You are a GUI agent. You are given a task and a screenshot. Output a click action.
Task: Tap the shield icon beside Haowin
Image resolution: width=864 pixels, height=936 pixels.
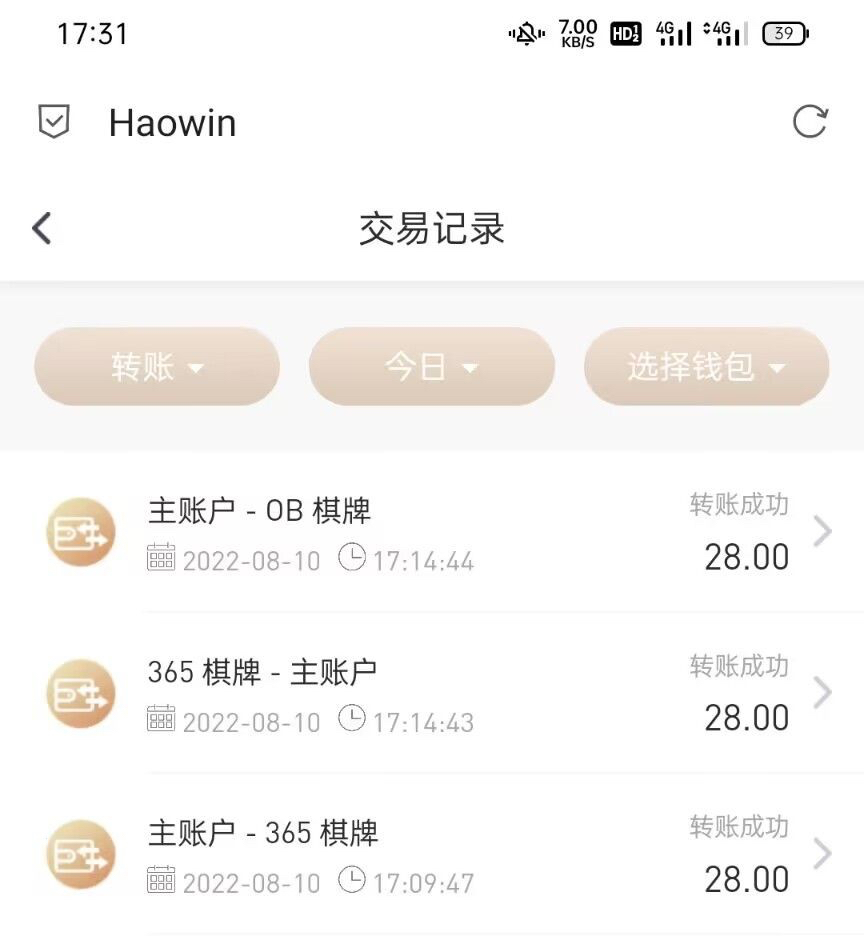tap(53, 122)
